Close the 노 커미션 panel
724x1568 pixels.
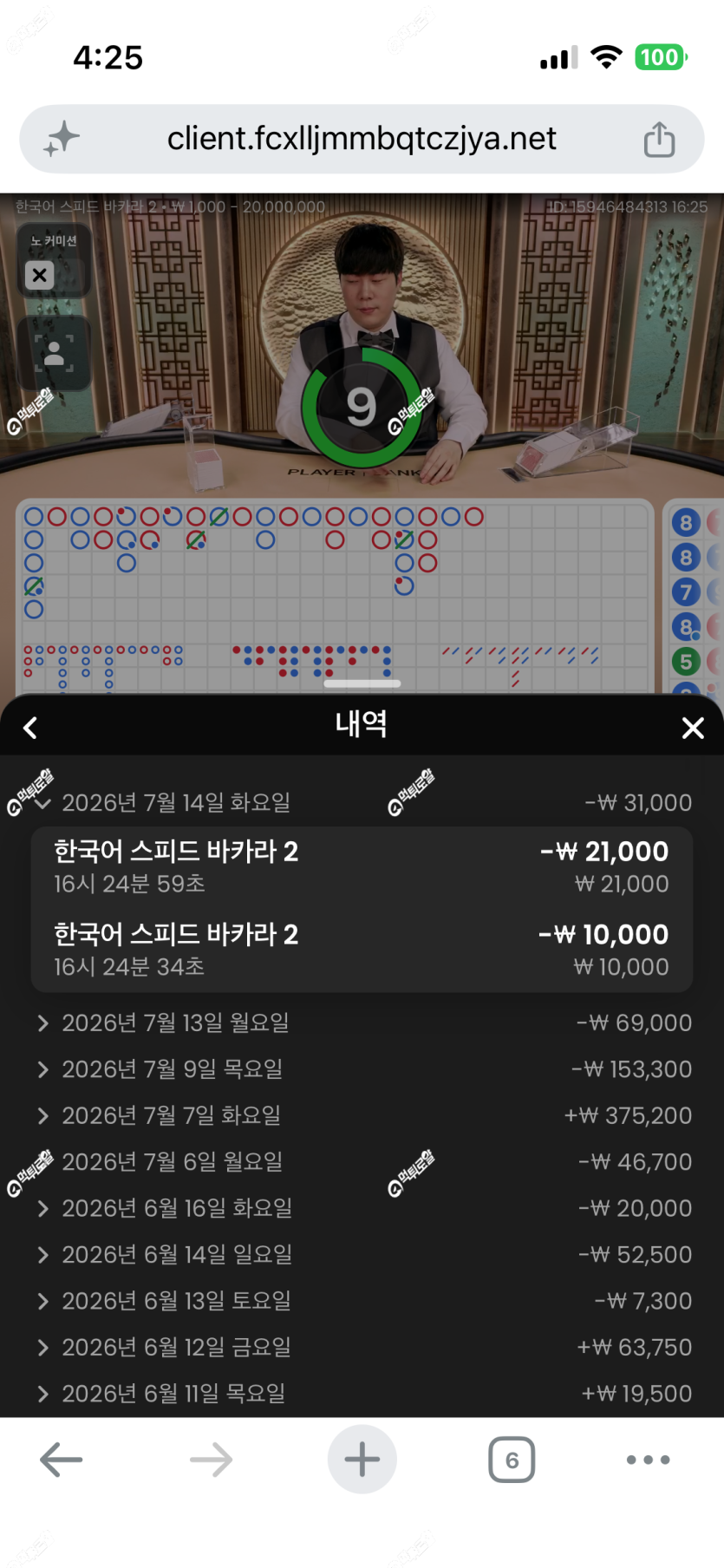pyautogui.click(x=39, y=275)
